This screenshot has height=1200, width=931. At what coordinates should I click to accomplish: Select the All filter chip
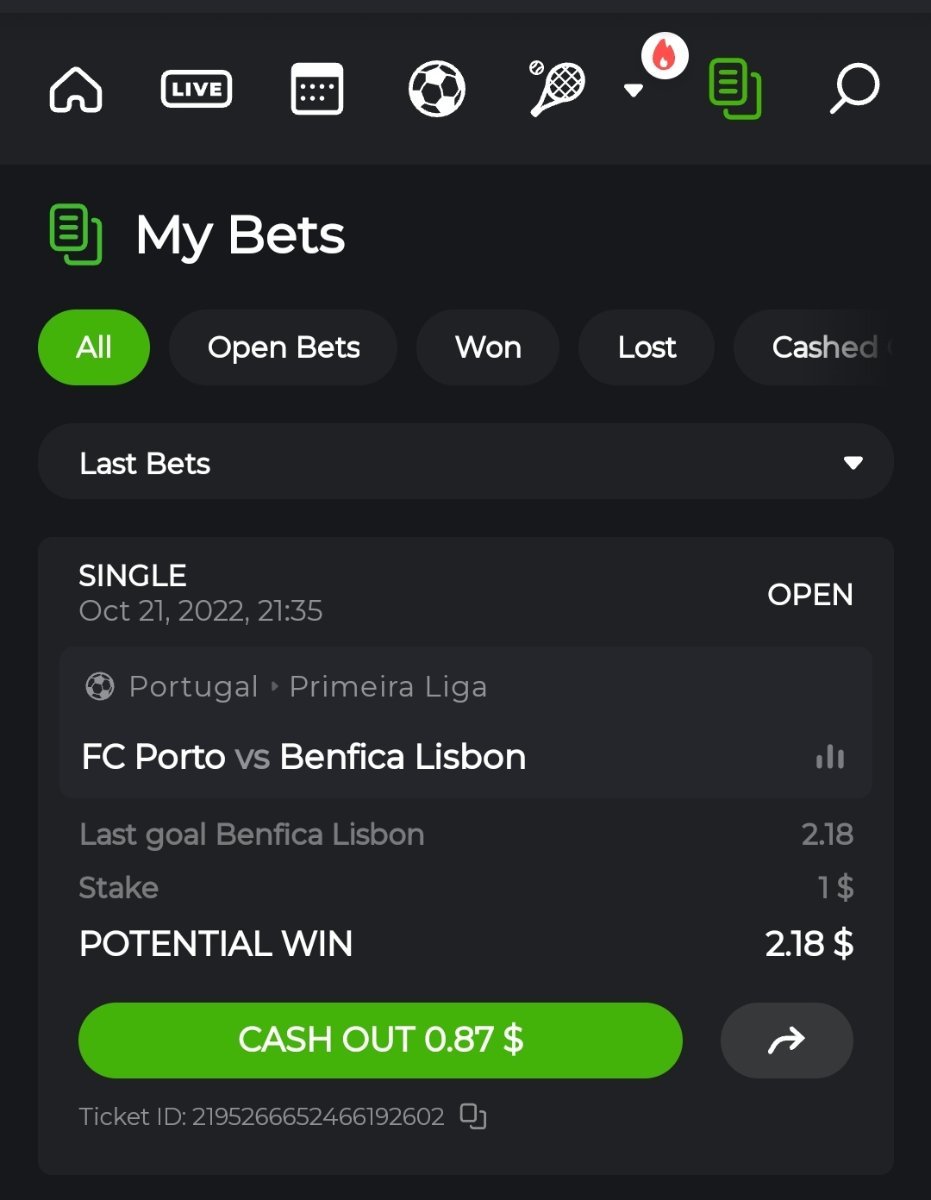click(94, 347)
